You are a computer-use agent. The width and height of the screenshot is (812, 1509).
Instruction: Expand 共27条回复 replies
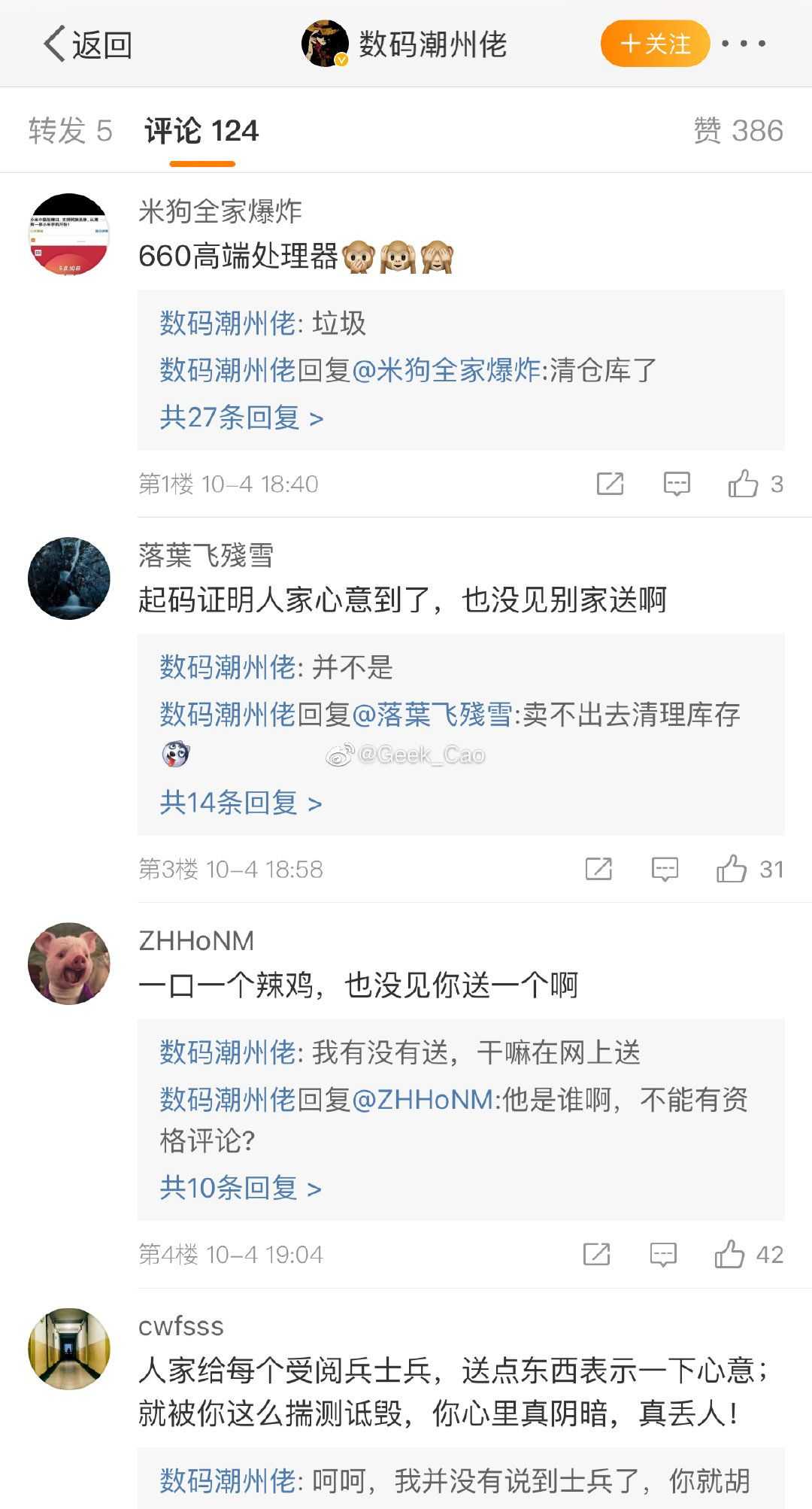tap(241, 417)
